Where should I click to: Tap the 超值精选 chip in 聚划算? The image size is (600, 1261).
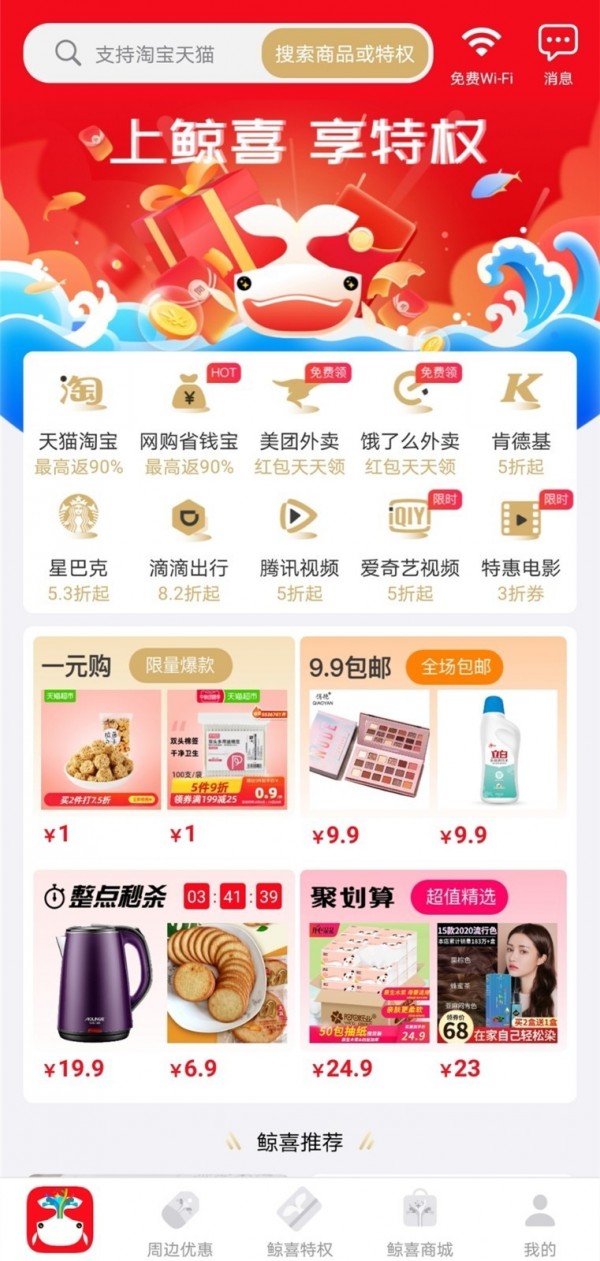pyautogui.click(x=460, y=896)
